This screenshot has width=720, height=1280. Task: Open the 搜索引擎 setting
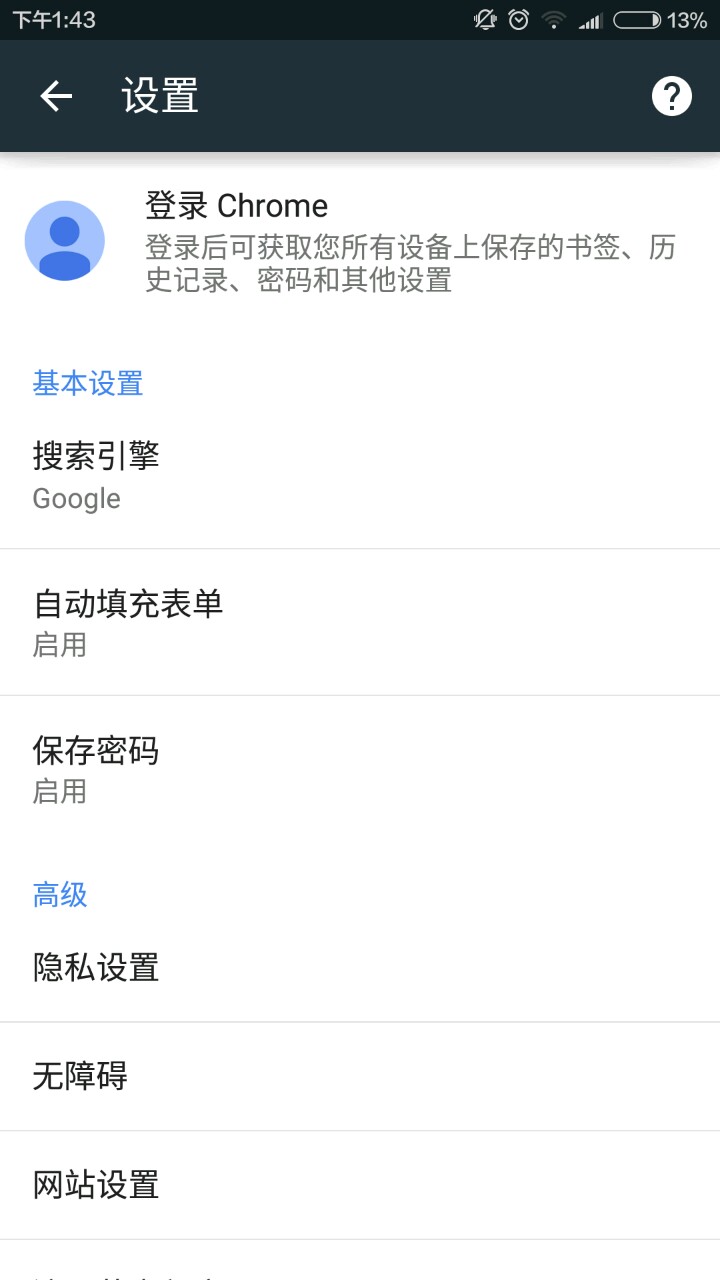coord(360,476)
